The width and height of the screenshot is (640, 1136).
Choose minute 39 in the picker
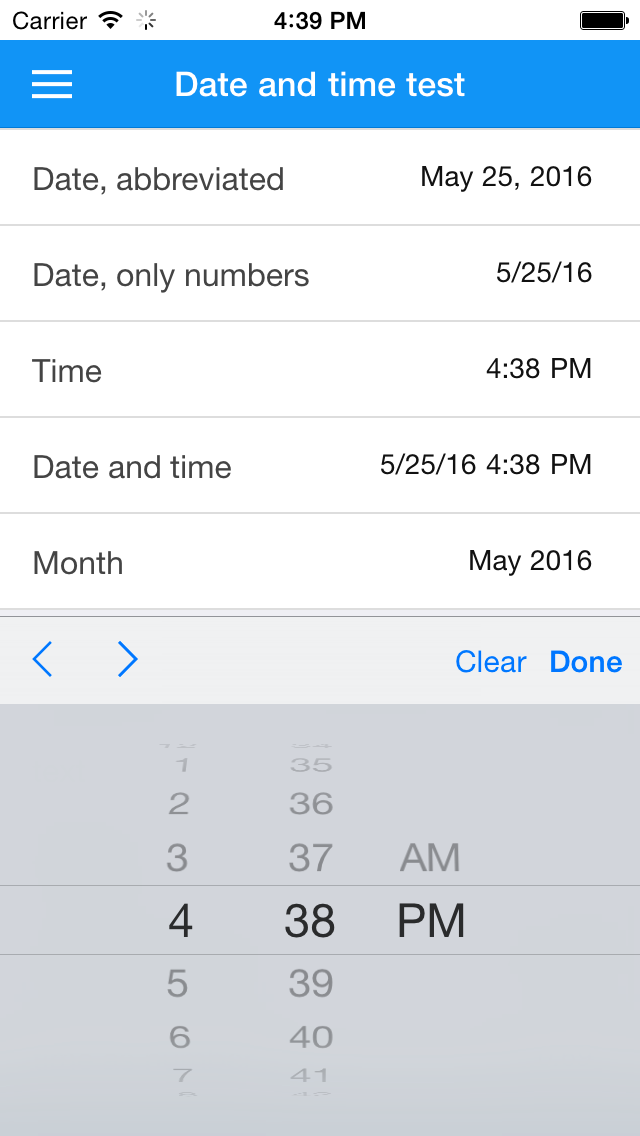tap(310, 983)
